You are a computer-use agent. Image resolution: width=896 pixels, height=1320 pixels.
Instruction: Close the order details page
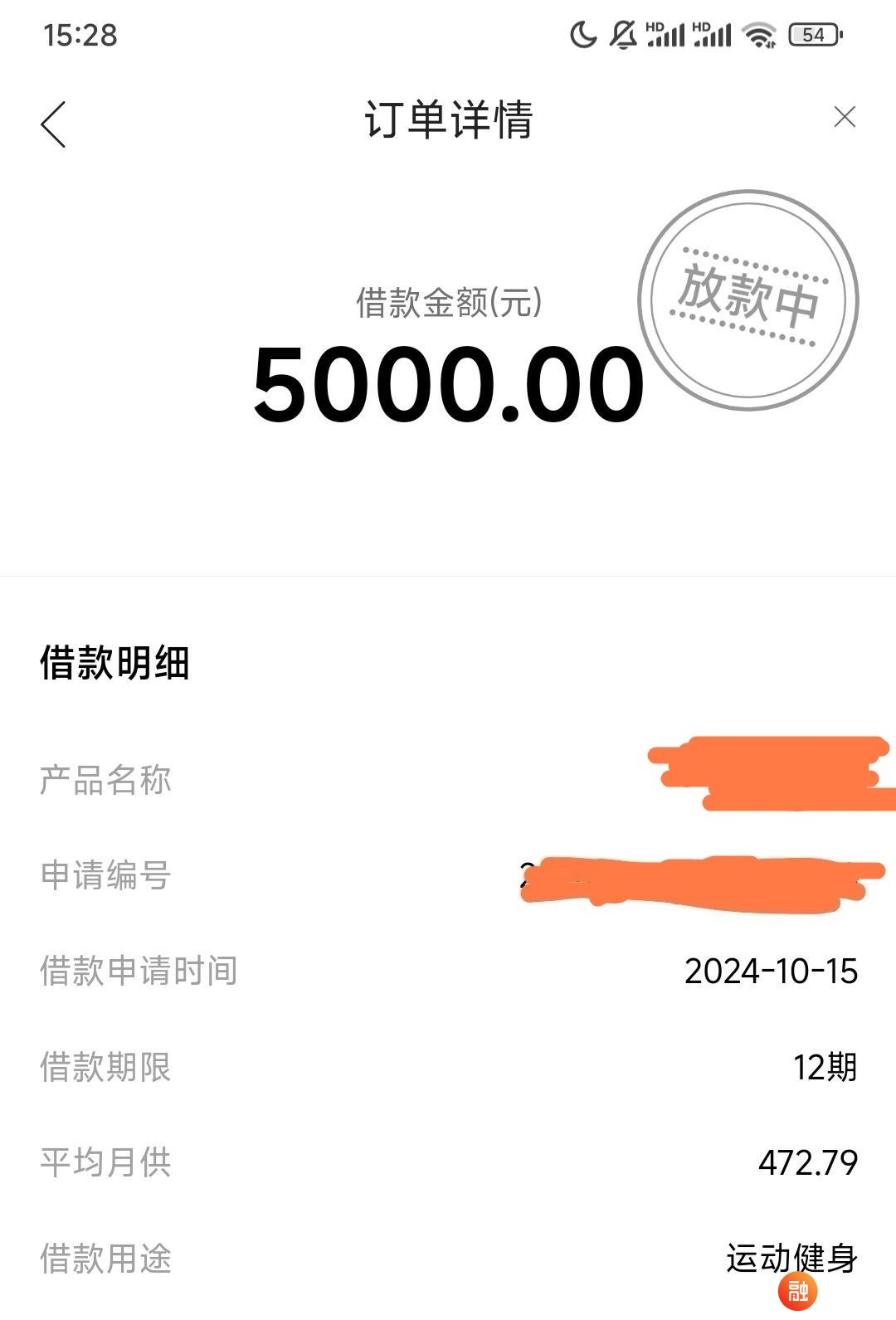click(x=844, y=117)
